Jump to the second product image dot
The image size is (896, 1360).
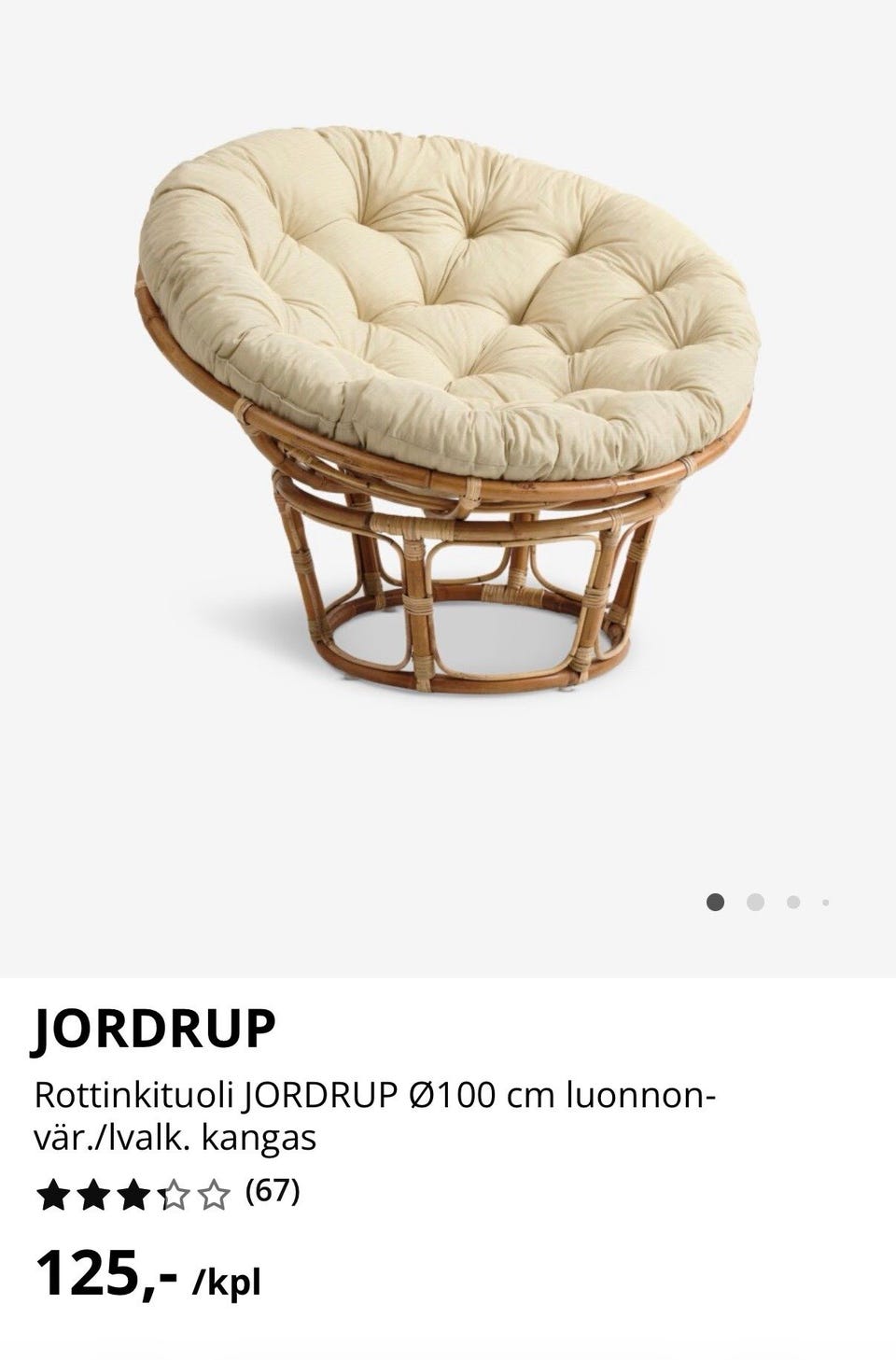point(756,902)
